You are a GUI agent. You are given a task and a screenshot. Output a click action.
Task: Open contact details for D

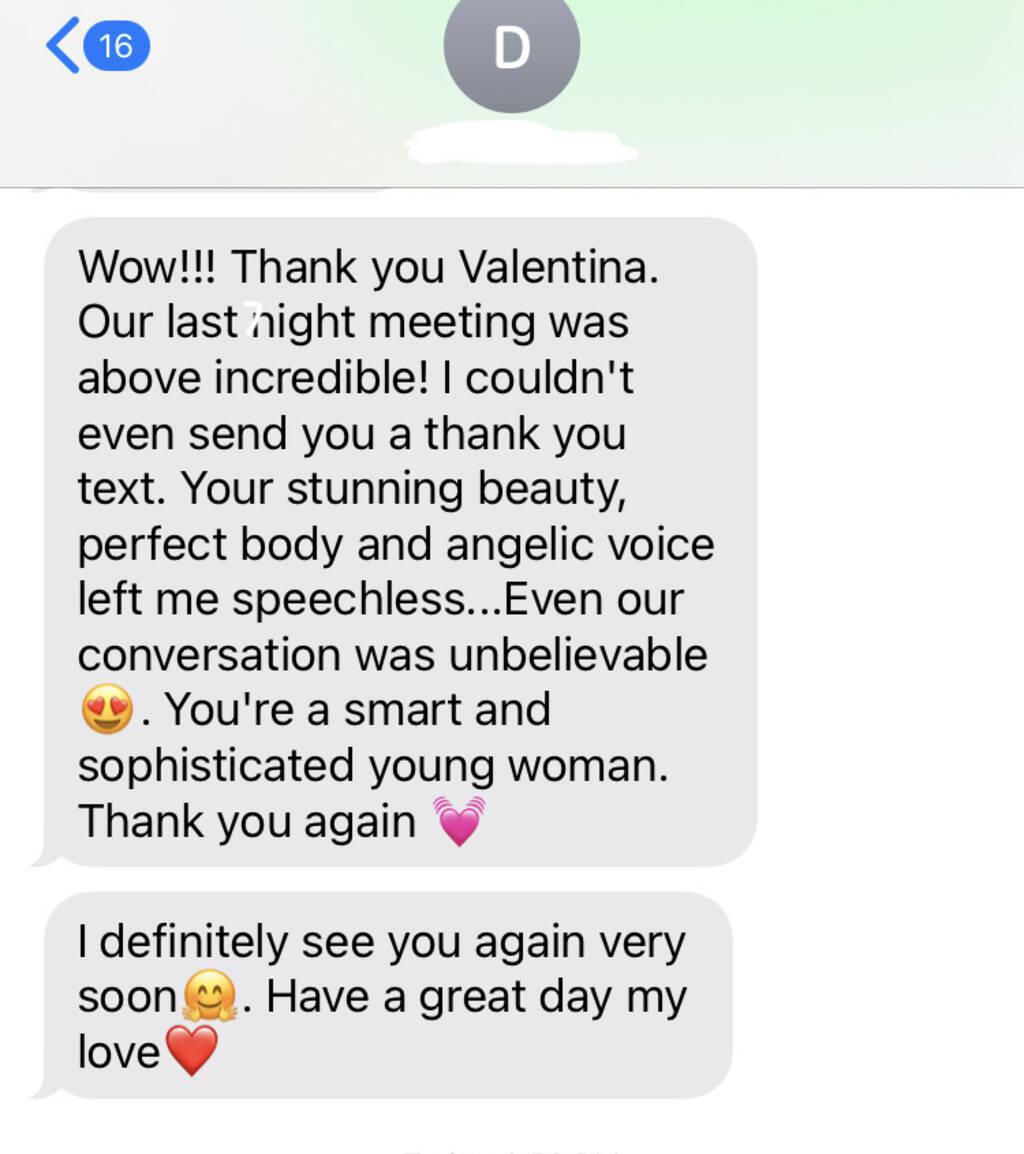tap(511, 49)
